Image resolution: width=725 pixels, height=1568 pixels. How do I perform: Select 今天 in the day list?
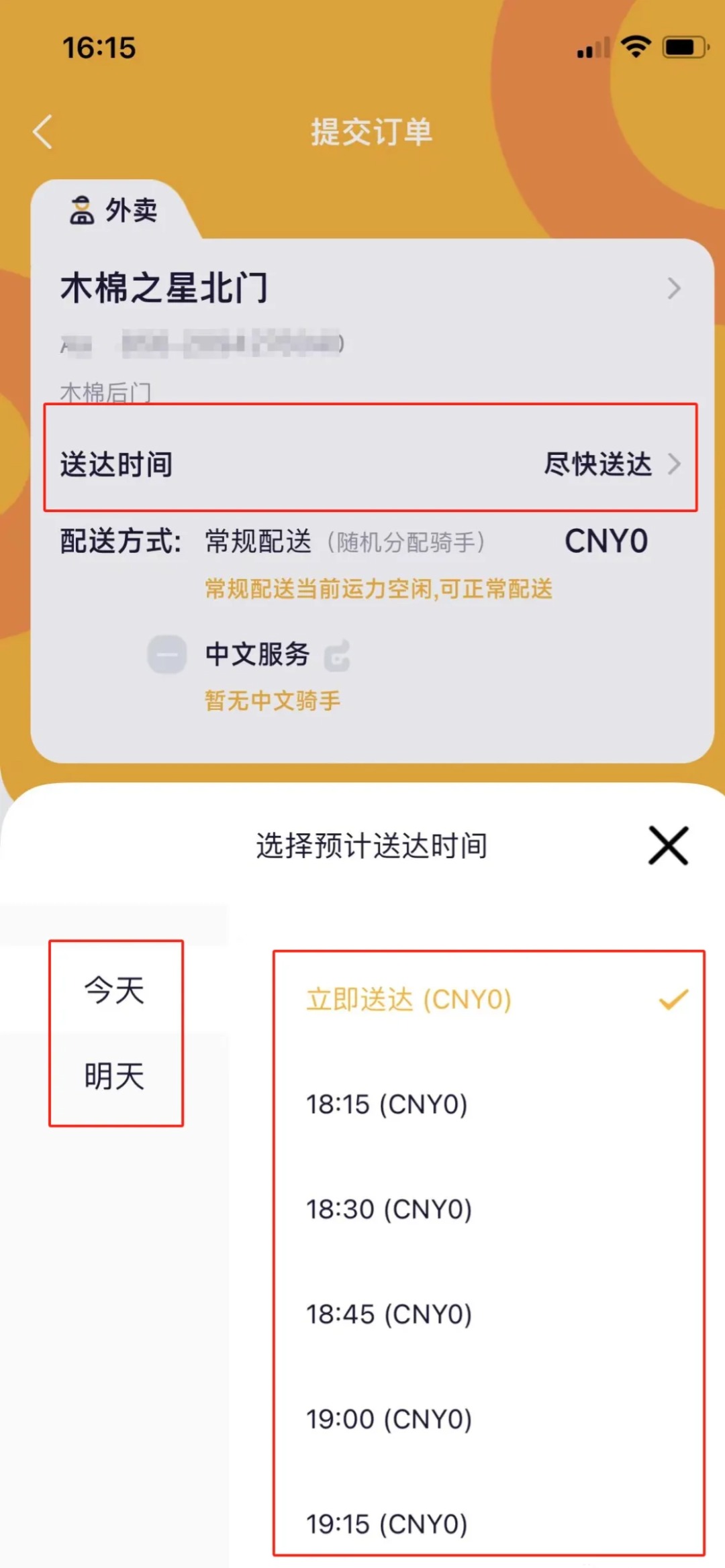coord(115,990)
